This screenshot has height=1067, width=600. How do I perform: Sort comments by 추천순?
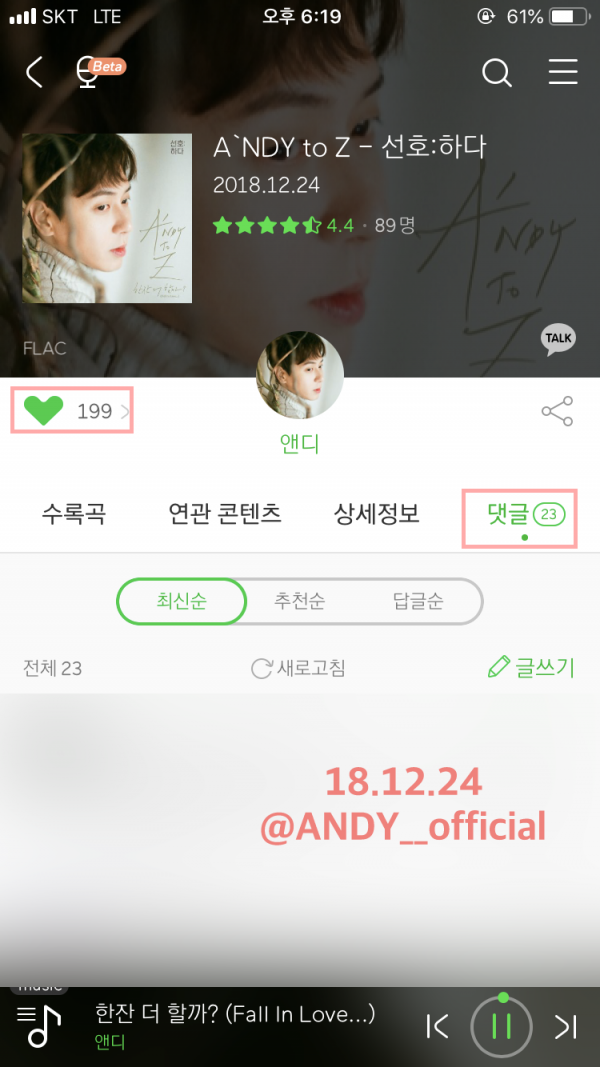299,602
